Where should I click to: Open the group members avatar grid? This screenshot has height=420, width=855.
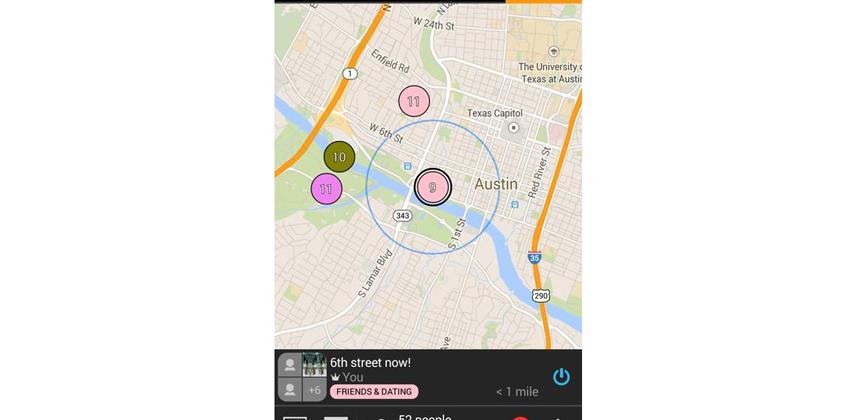(x=301, y=377)
